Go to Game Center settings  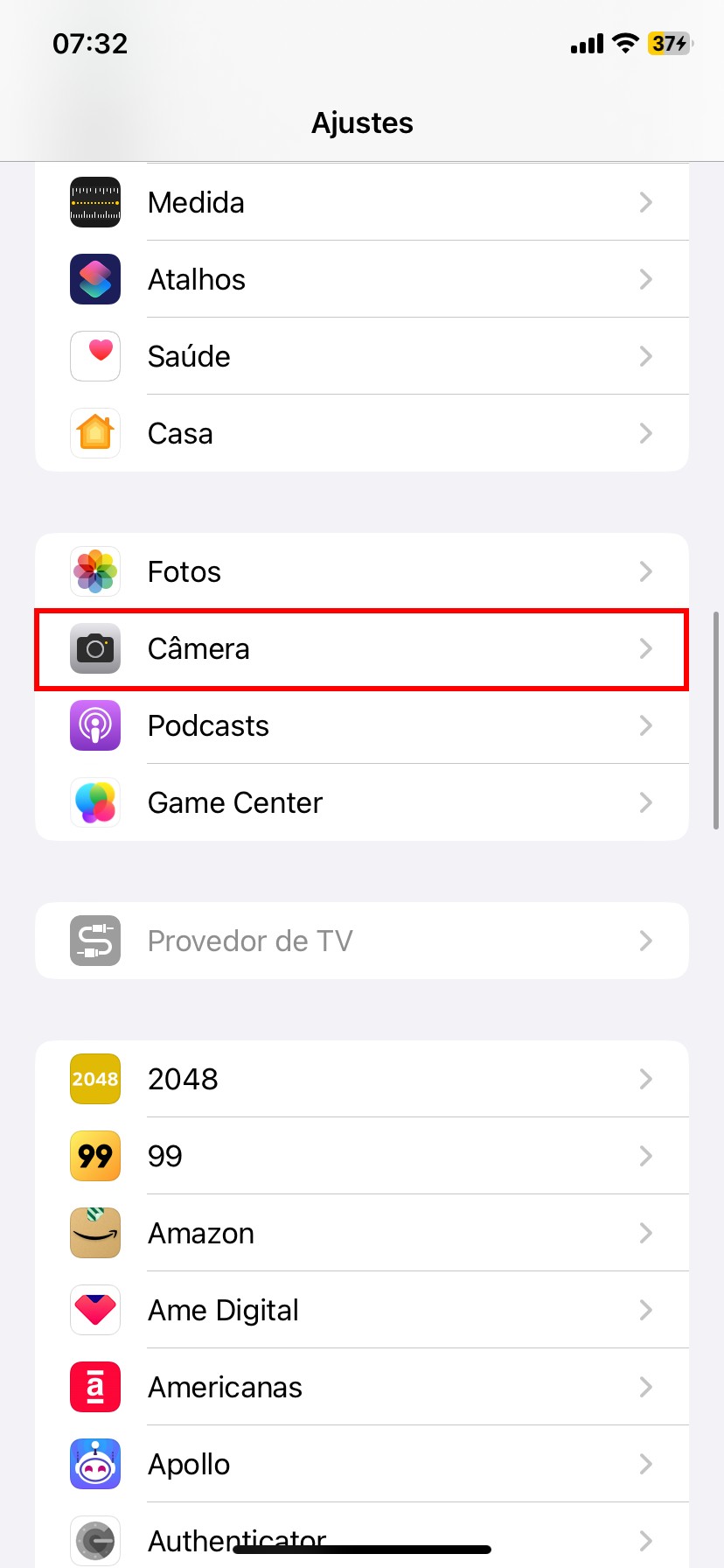point(362,802)
